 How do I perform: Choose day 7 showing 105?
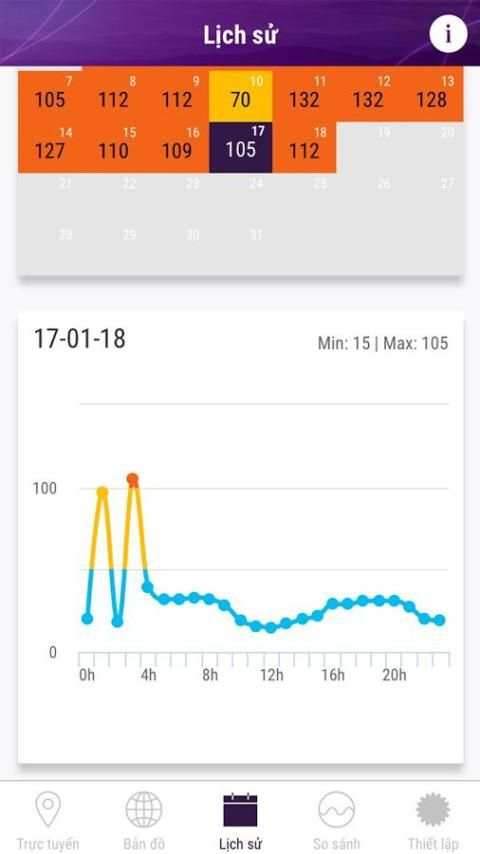coord(50,96)
